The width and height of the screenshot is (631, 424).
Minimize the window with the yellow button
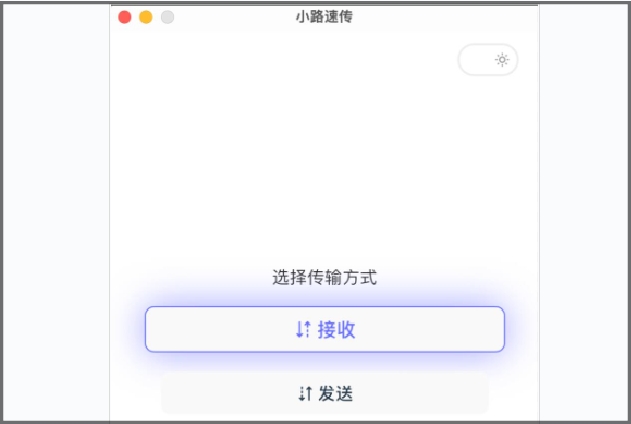pyautogui.click(x=146, y=17)
